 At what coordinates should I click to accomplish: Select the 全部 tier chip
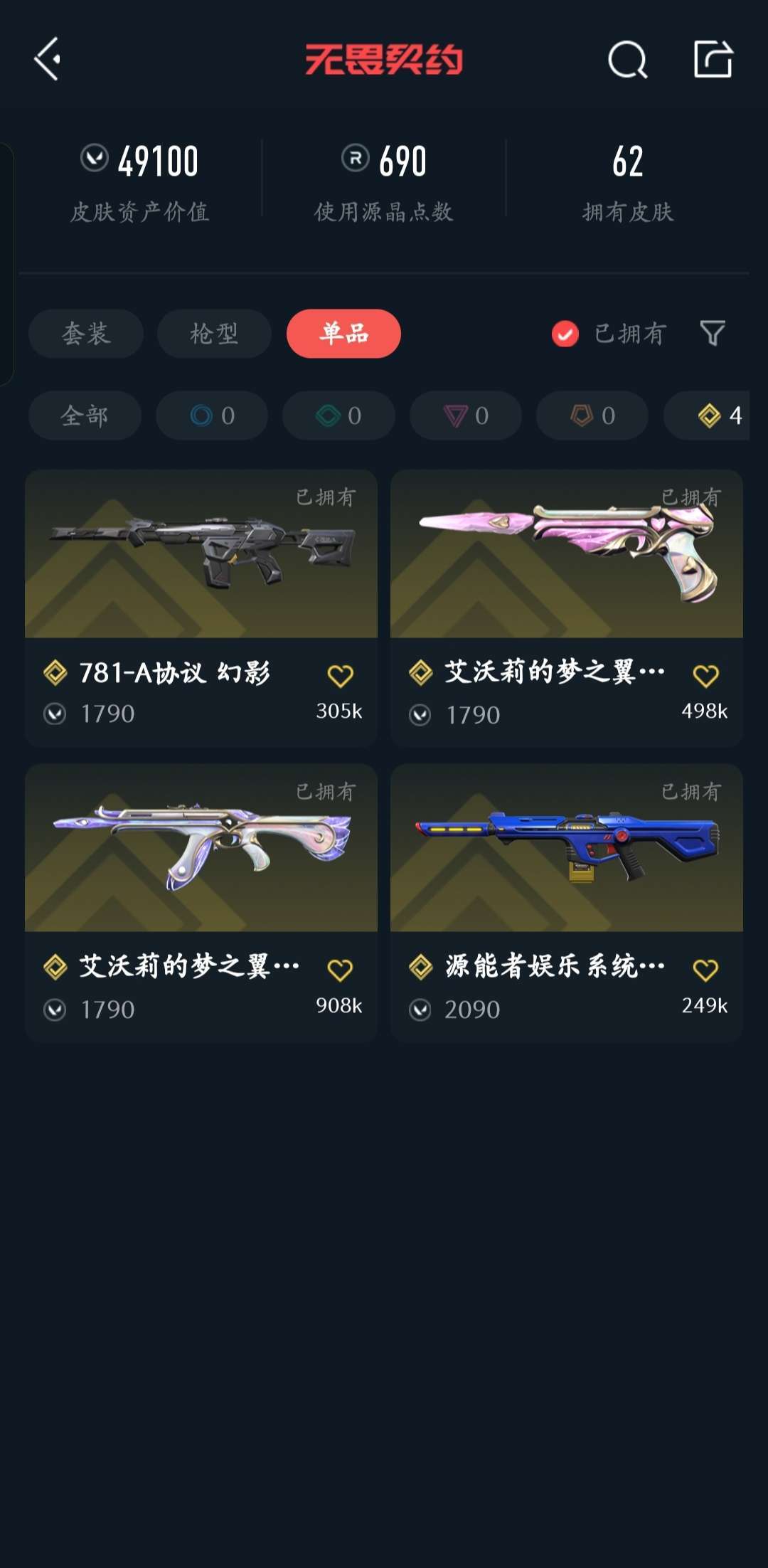click(85, 415)
